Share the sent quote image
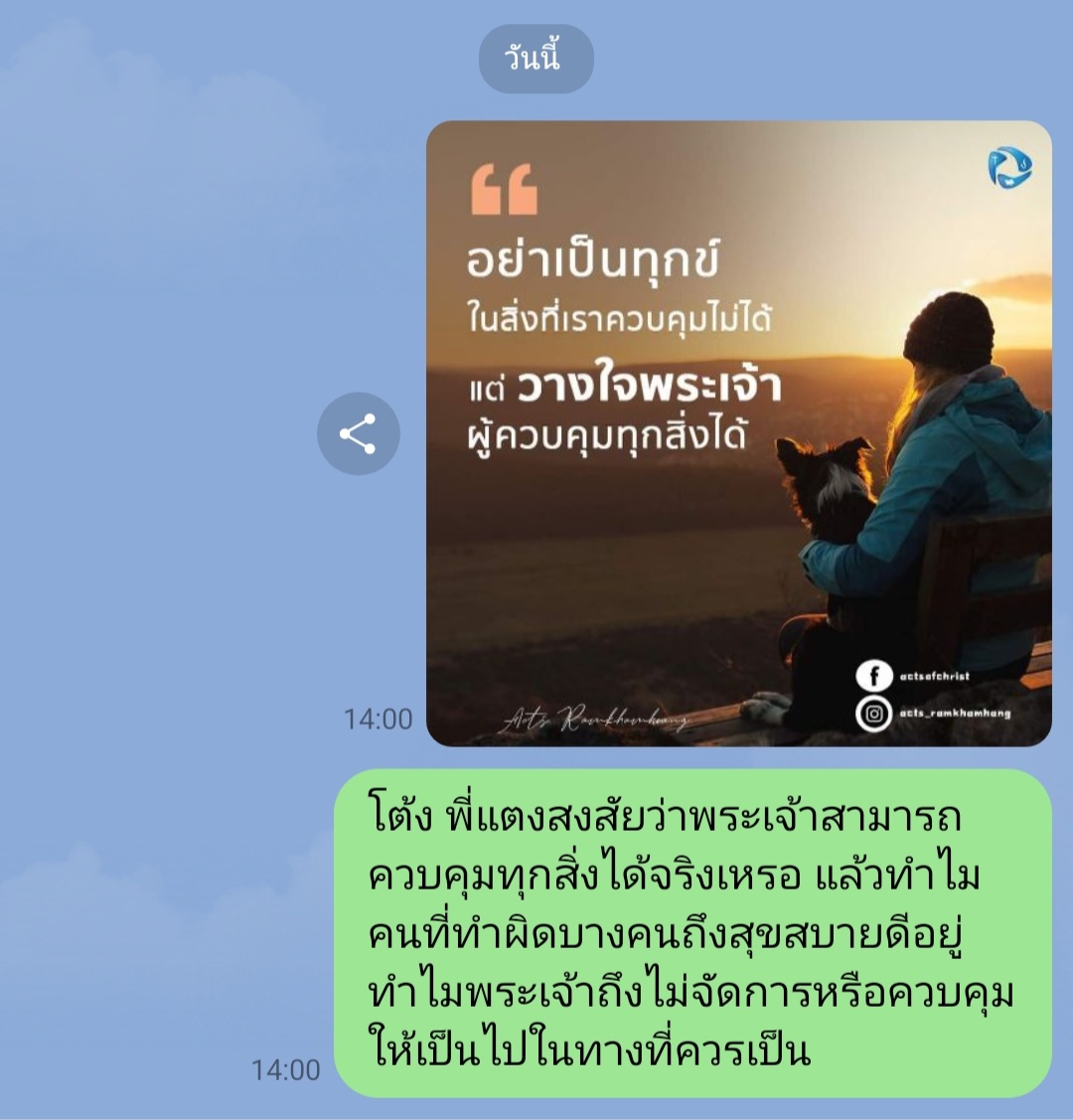 coord(358,434)
